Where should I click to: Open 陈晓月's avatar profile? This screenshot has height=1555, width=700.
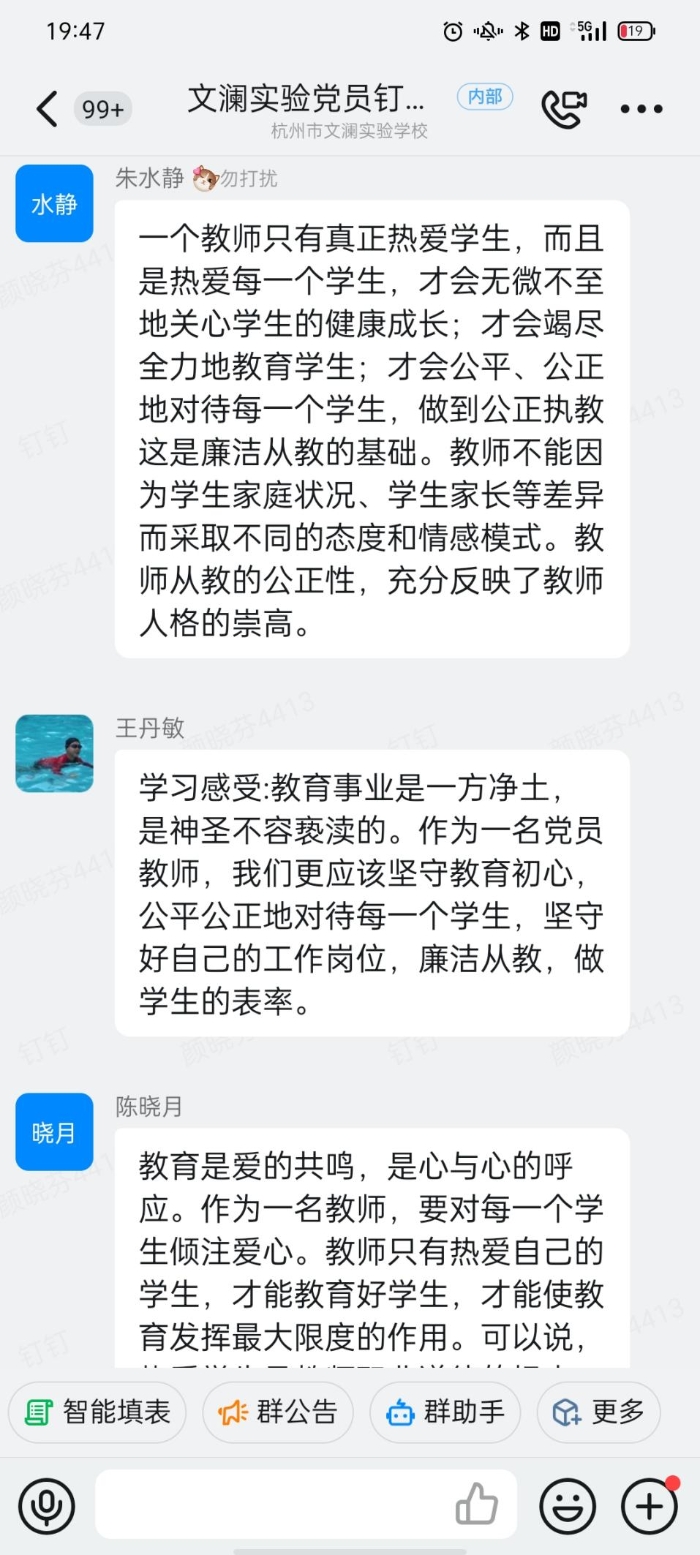point(54,1132)
